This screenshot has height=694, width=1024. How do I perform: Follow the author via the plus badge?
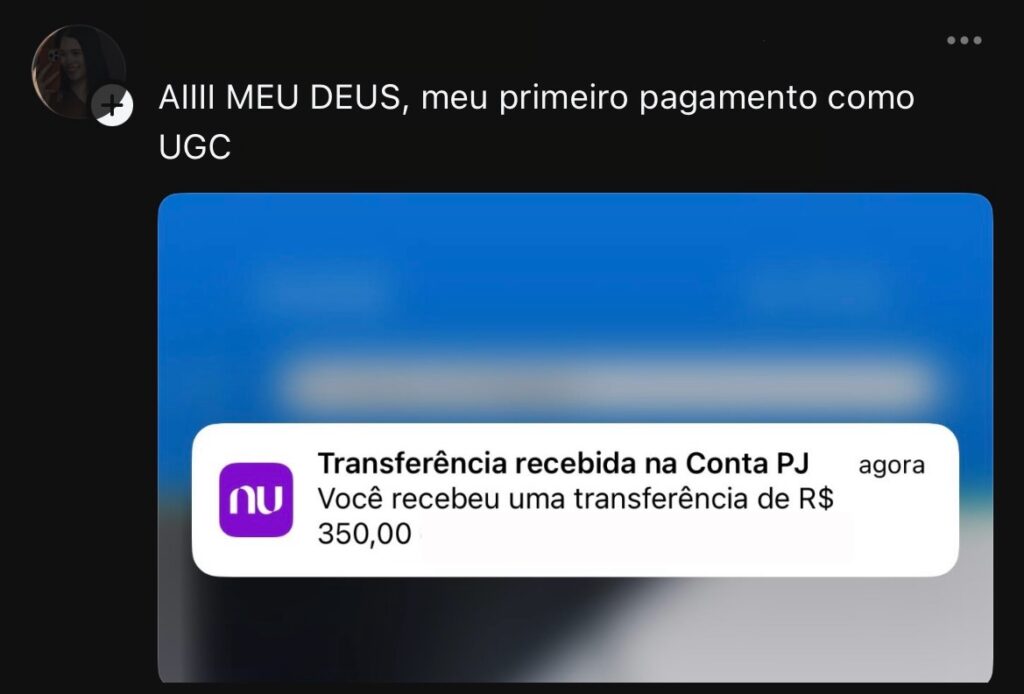[112, 106]
